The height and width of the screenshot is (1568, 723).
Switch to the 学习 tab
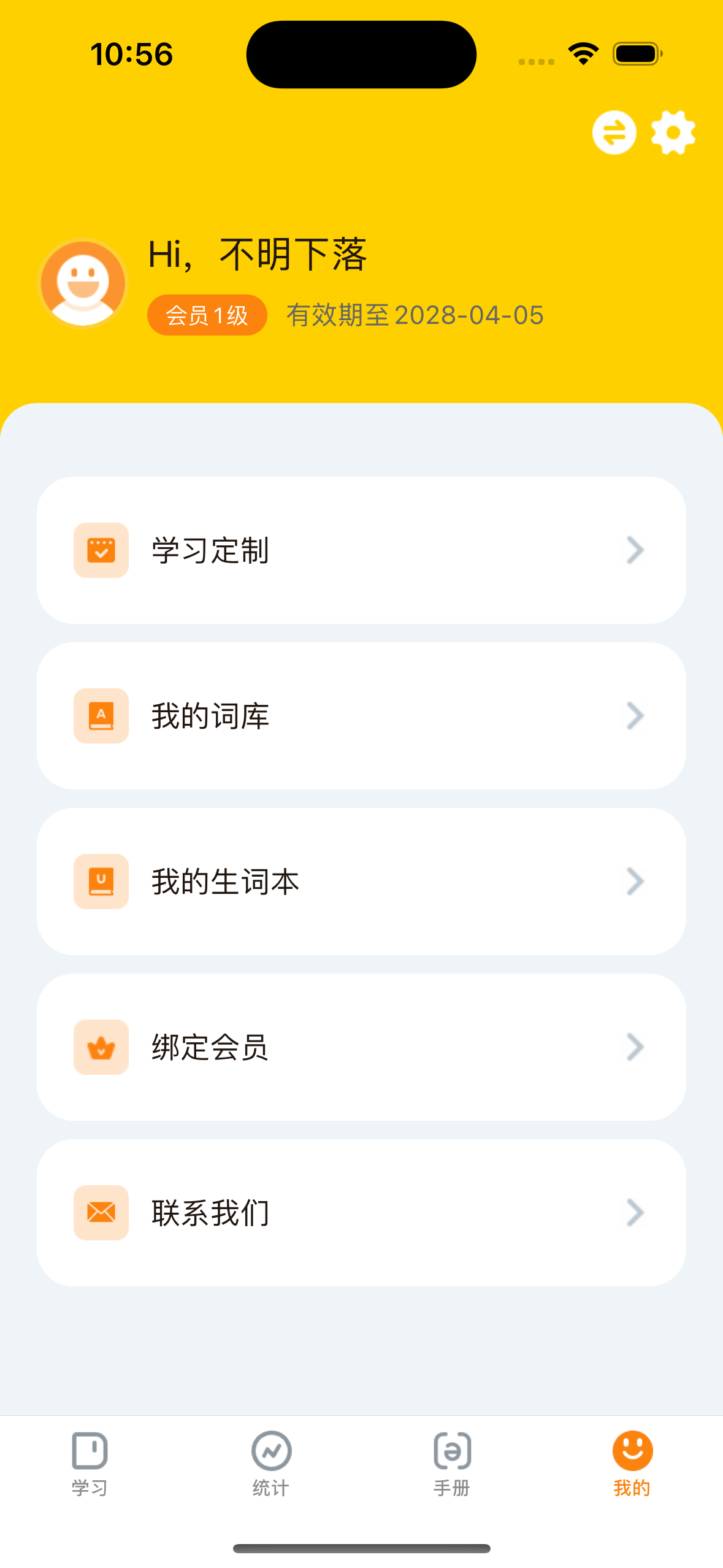tap(90, 1464)
